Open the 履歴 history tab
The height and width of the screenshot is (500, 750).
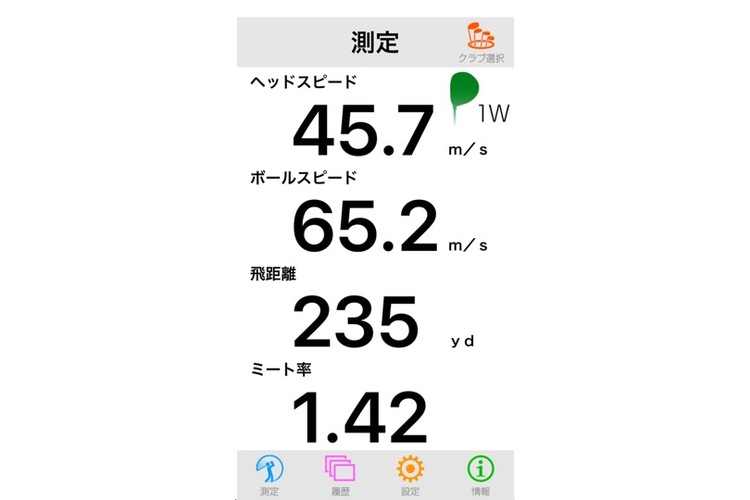tap(340, 472)
